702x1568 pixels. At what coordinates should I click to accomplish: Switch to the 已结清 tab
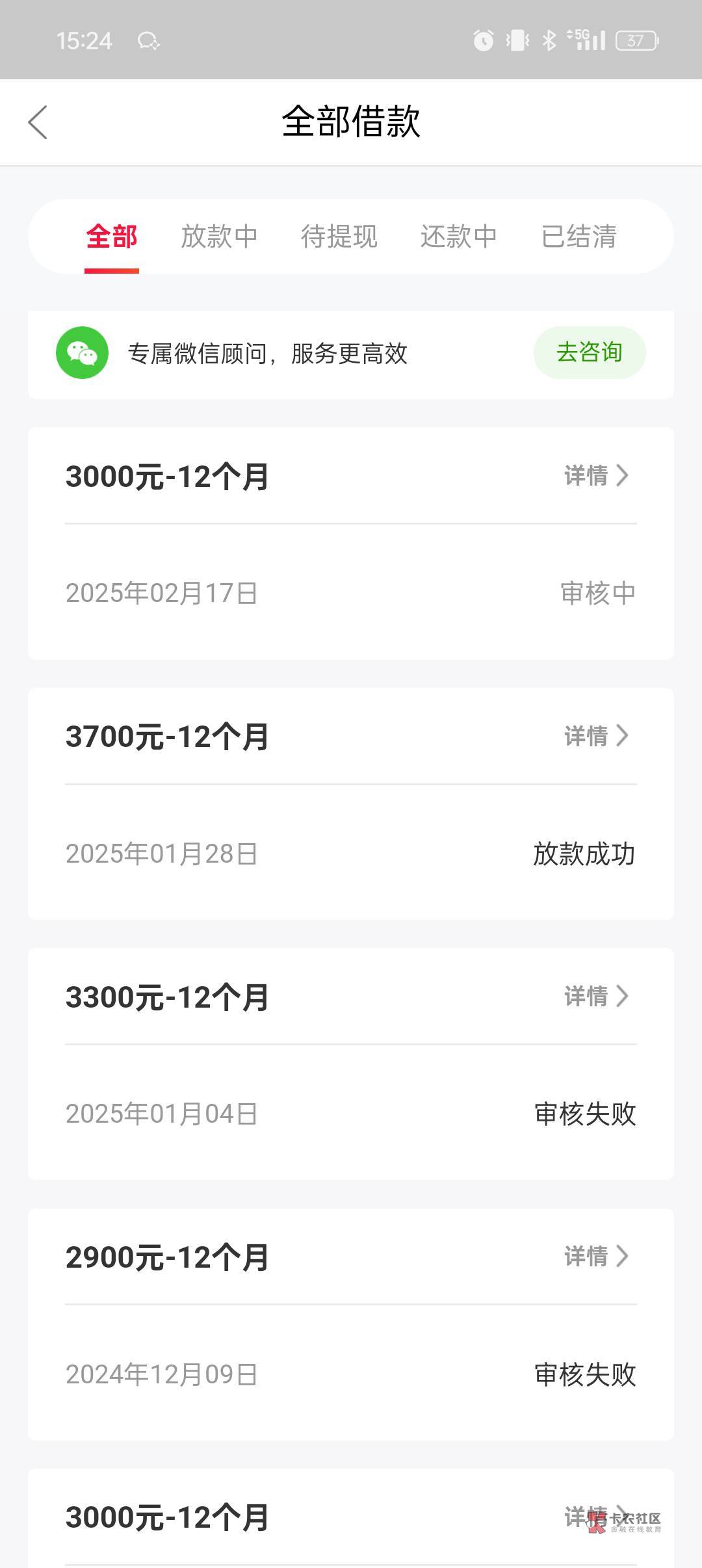point(578,236)
